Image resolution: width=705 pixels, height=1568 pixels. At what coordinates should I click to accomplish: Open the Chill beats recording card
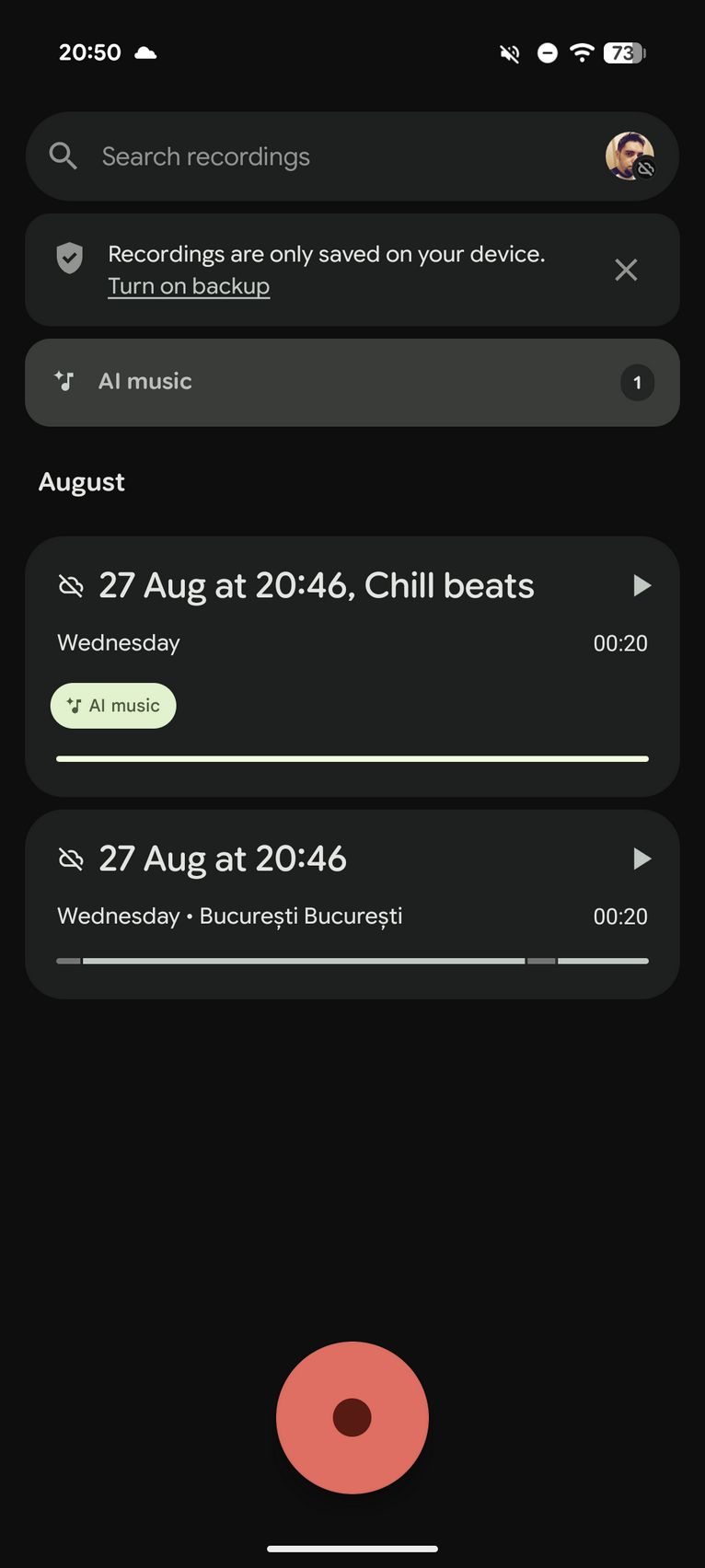pyautogui.click(x=352, y=666)
